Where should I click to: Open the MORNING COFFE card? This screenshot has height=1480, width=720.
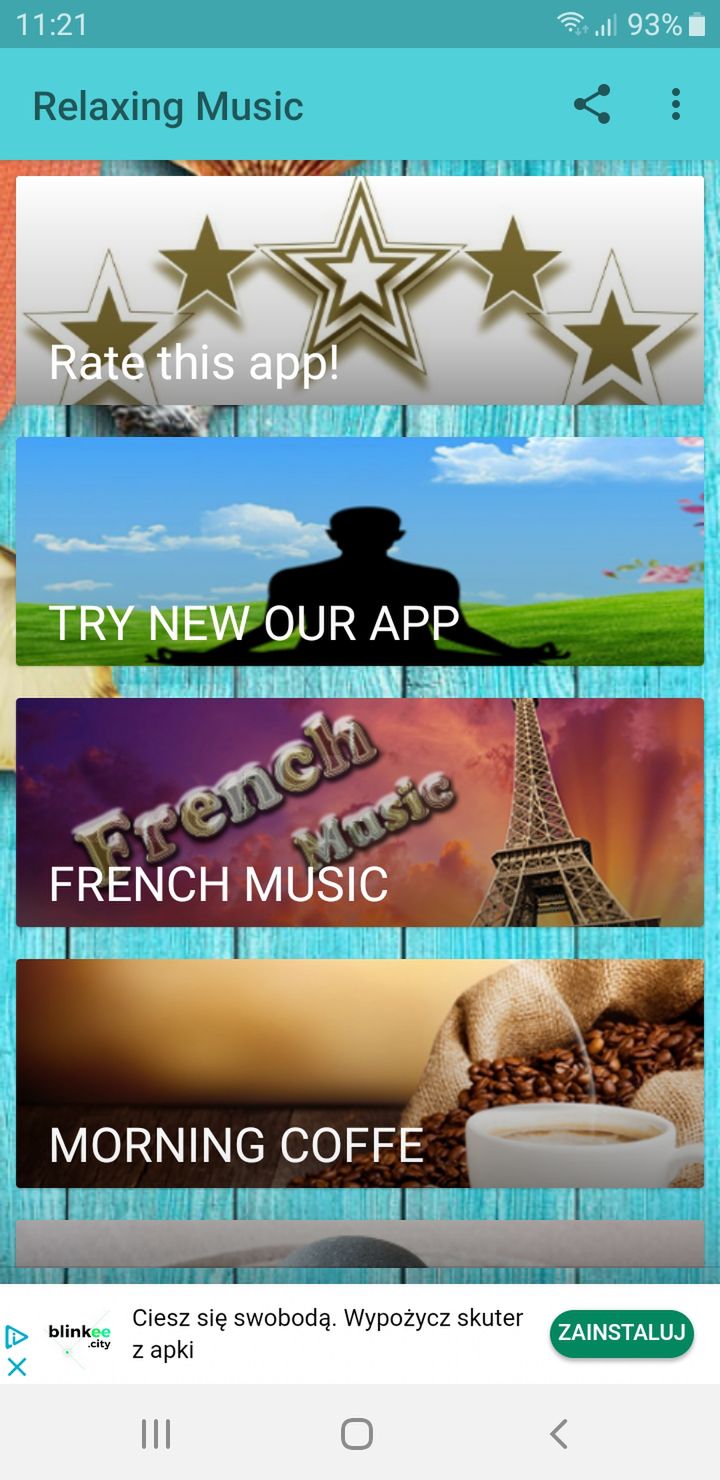tap(360, 1074)
